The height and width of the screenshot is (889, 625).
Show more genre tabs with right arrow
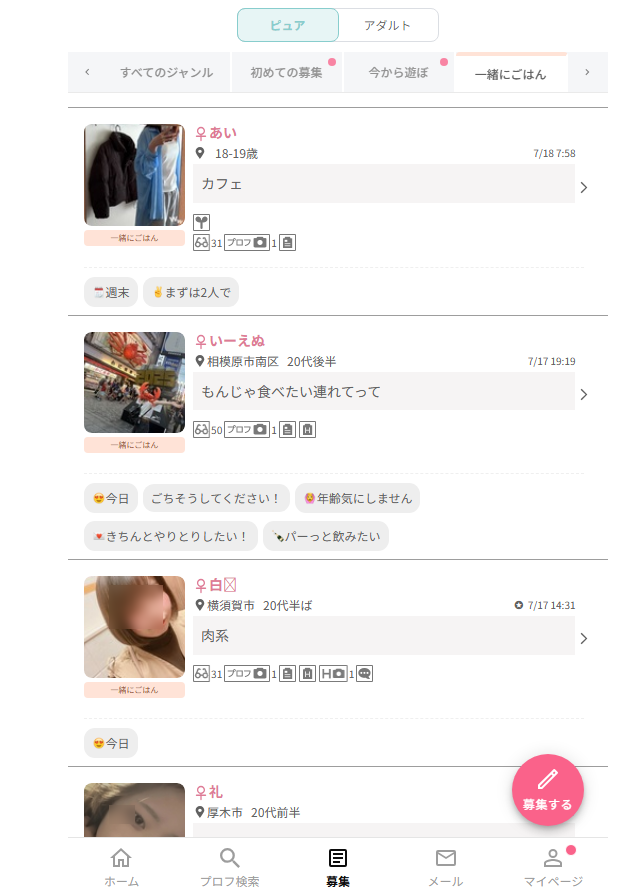tap(587, 72)
